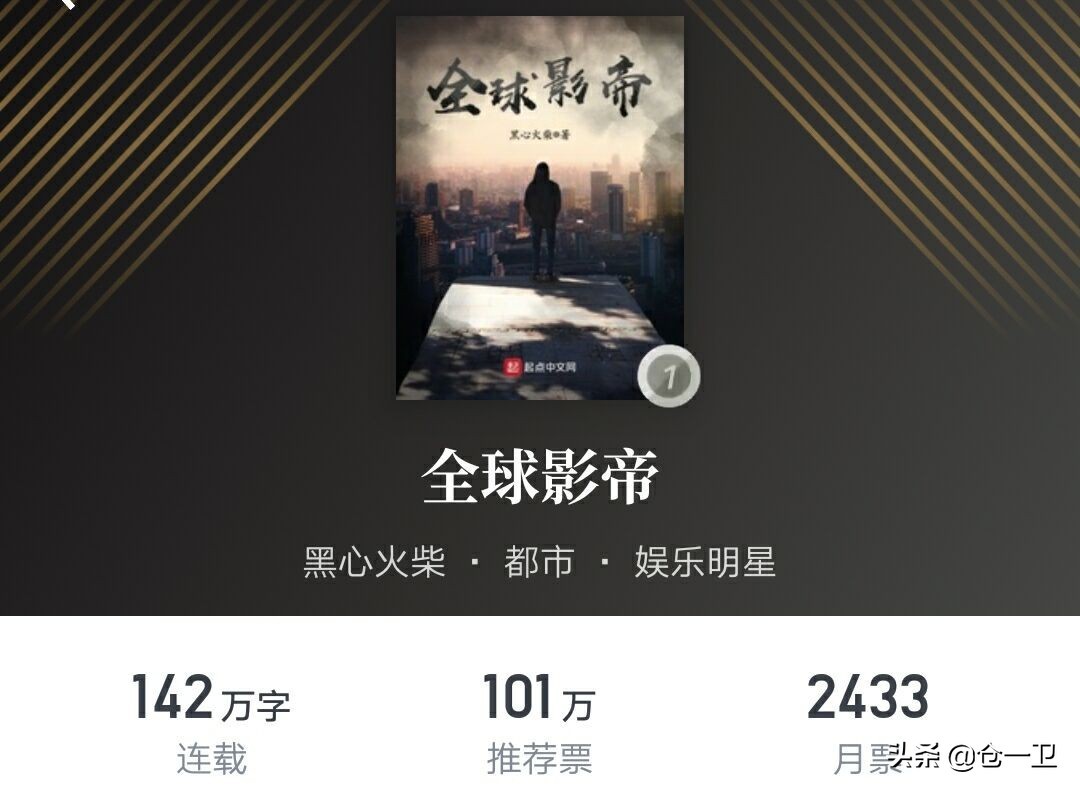Open the 都市 category

tap(539, 562)
